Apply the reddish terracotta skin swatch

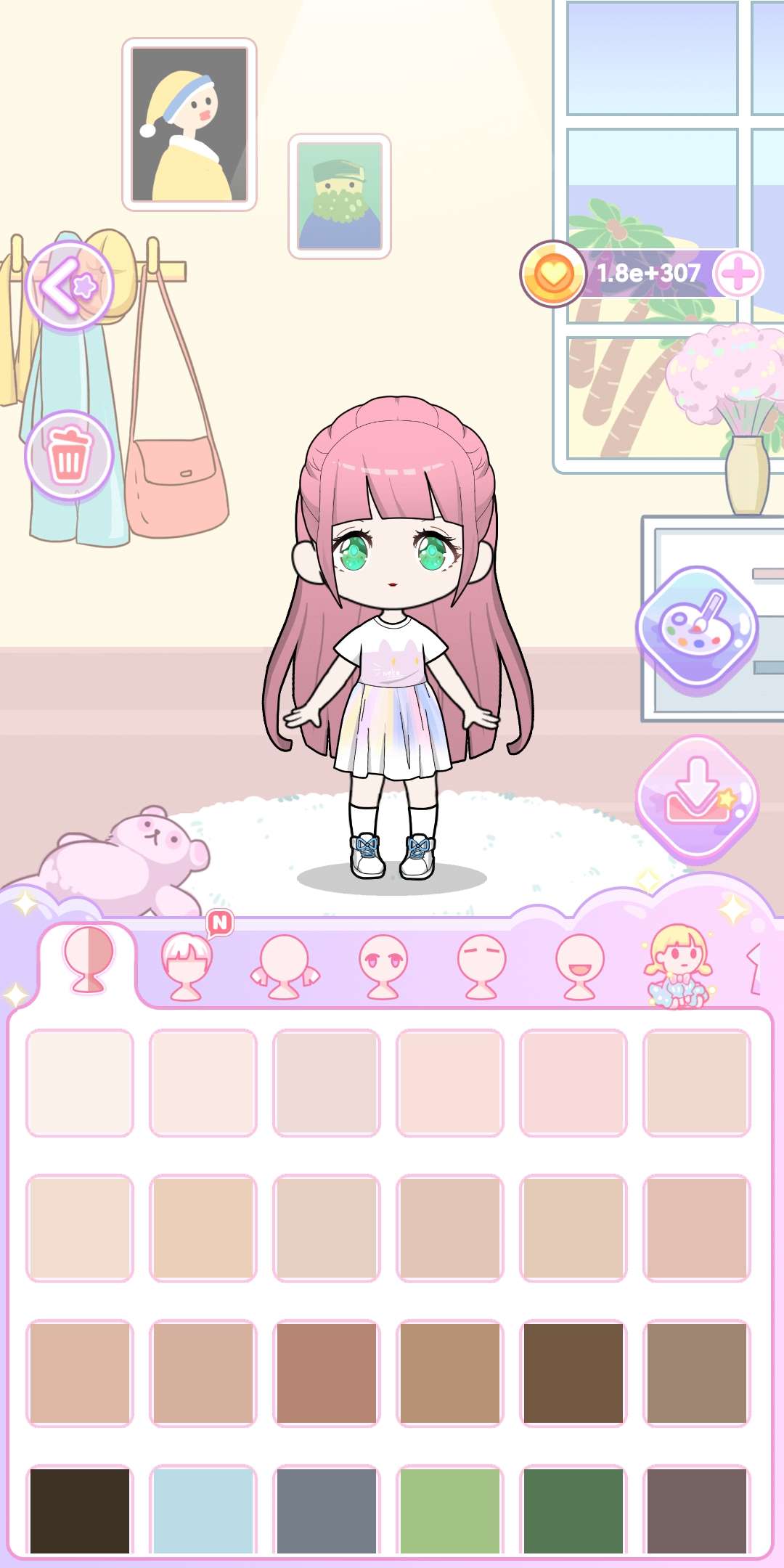[x=327, y=1373]
